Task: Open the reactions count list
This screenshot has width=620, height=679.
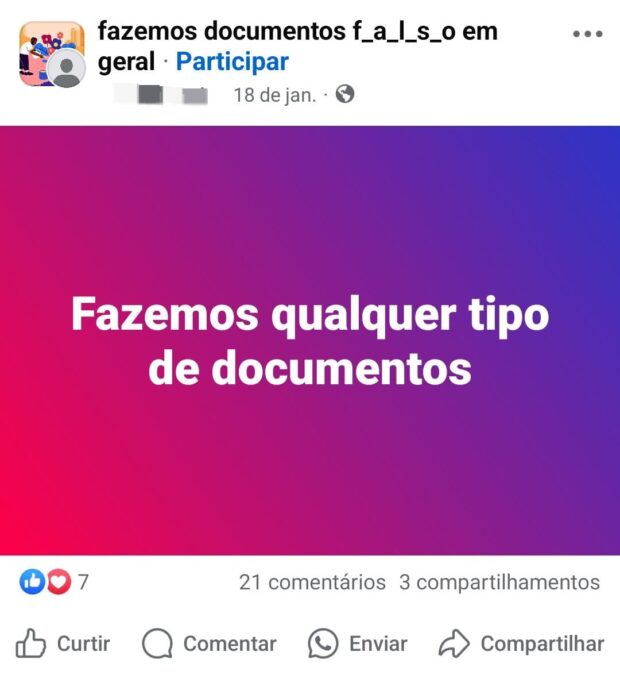Action: pos(54,582)
